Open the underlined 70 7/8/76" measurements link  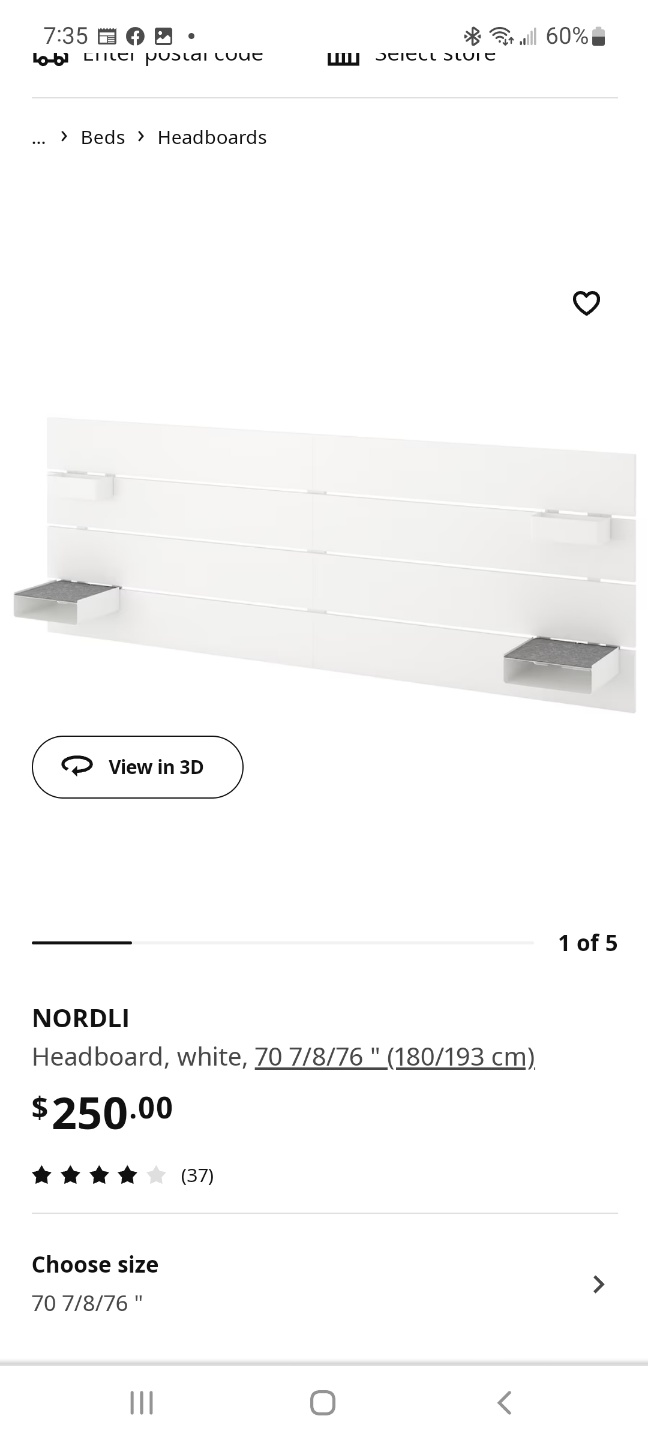coord(395,1056)
